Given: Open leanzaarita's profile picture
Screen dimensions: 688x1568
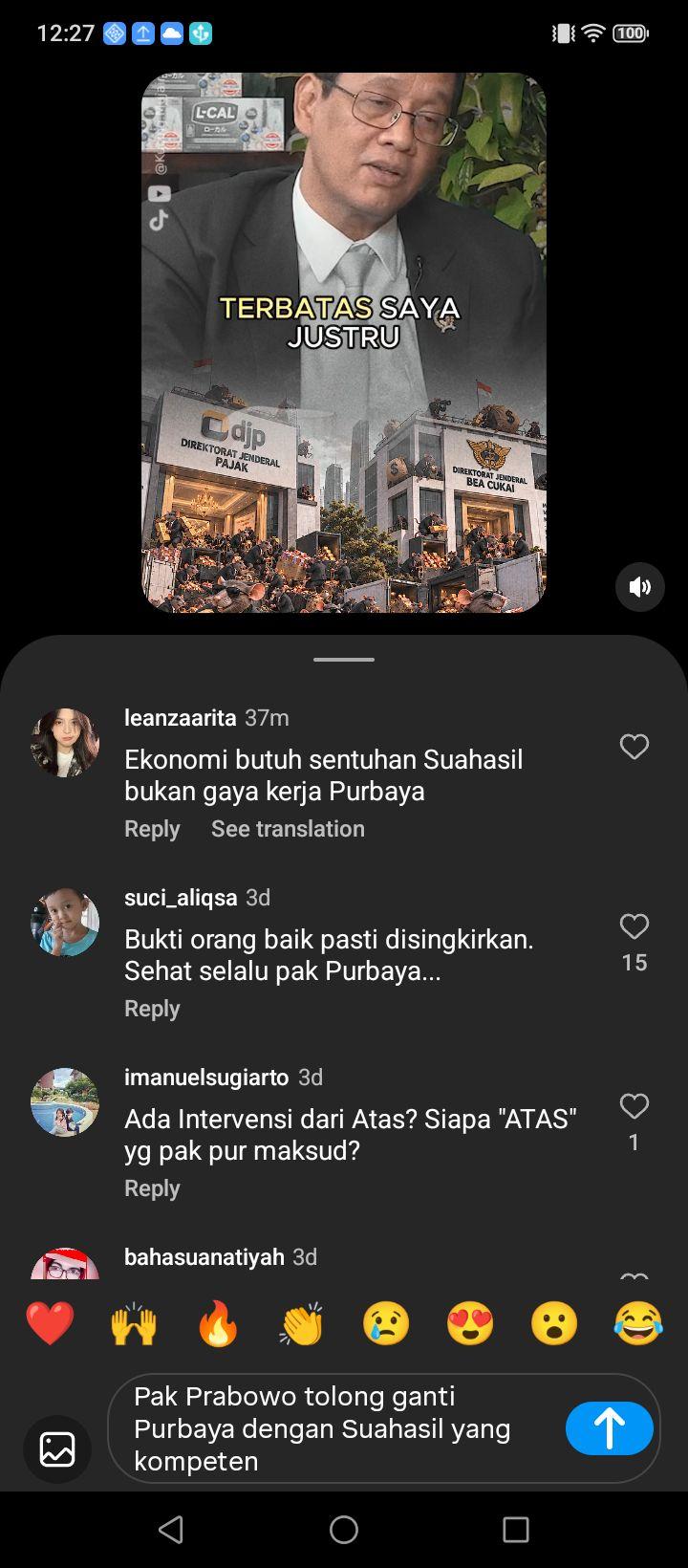Looking at the screenshot, I should [65, 742].
